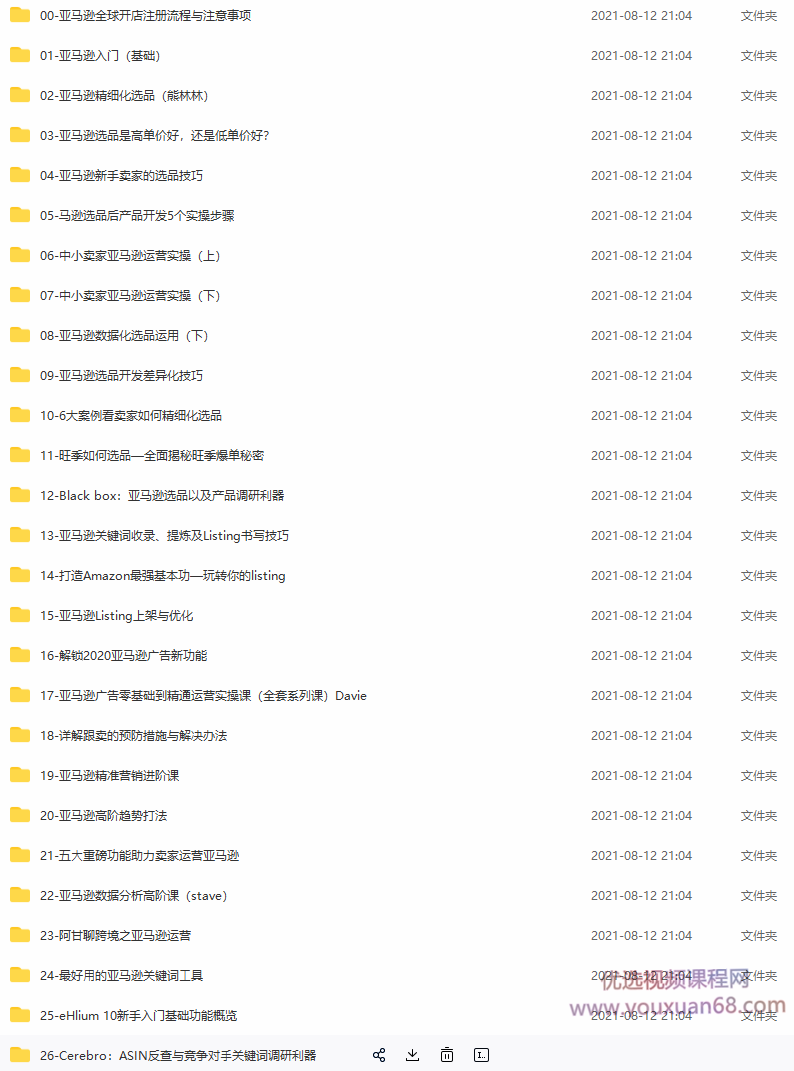The image size is (794, 1071).
Task: Open folder 12-Black box 亚马逊选品利器
Action: [162, 496]
